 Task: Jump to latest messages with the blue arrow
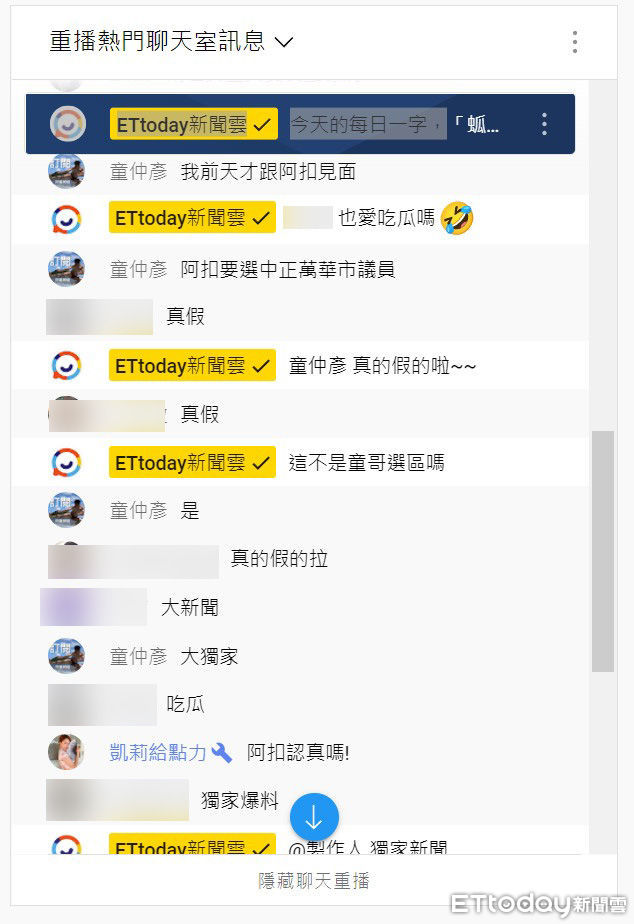pos(314,817)
